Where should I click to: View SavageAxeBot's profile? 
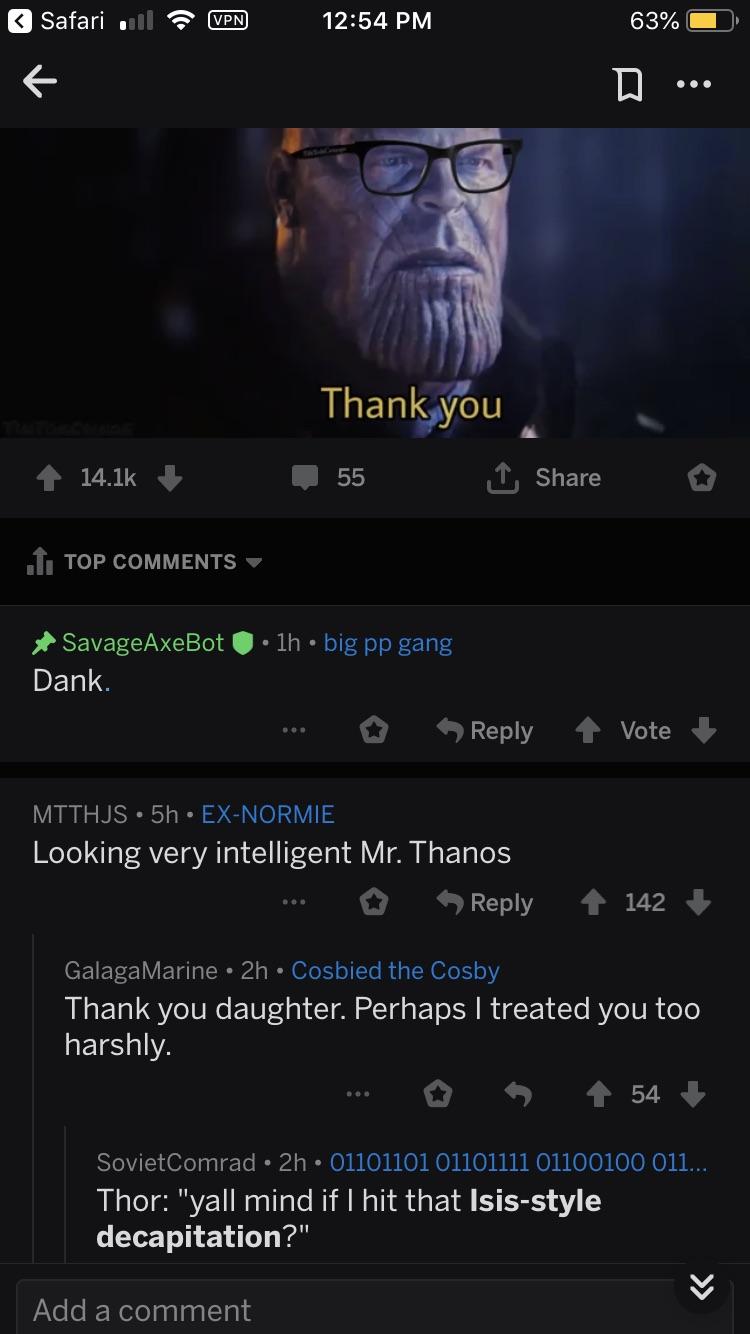(142, 643)
